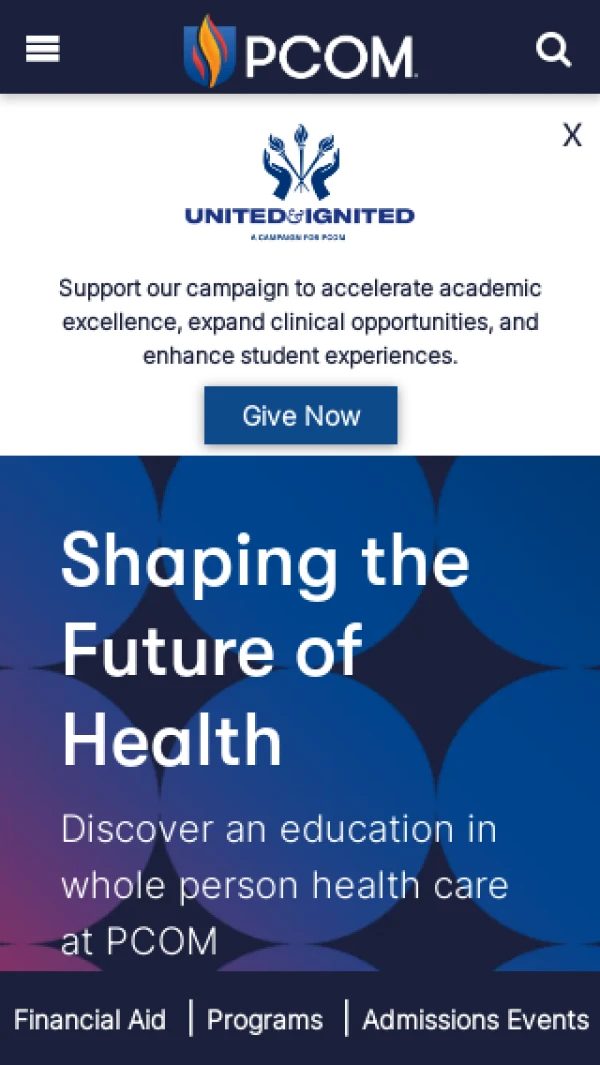Image resolution: width=600 pixels, height=1065 pixels.
Task: Open Admissions Events
Action: tap(475, 1019)
